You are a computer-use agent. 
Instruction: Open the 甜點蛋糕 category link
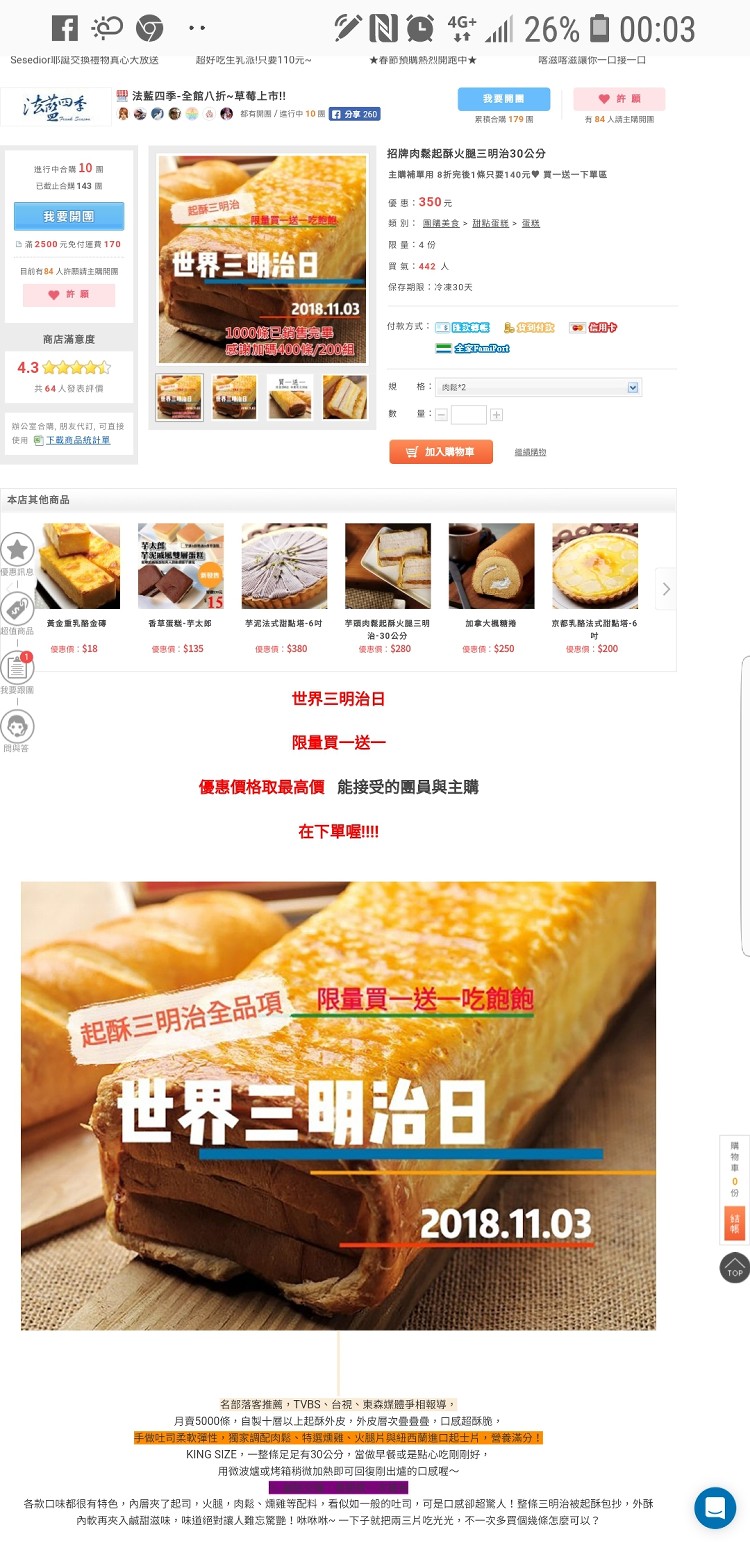pyautogui.click(x=492, y=223)
